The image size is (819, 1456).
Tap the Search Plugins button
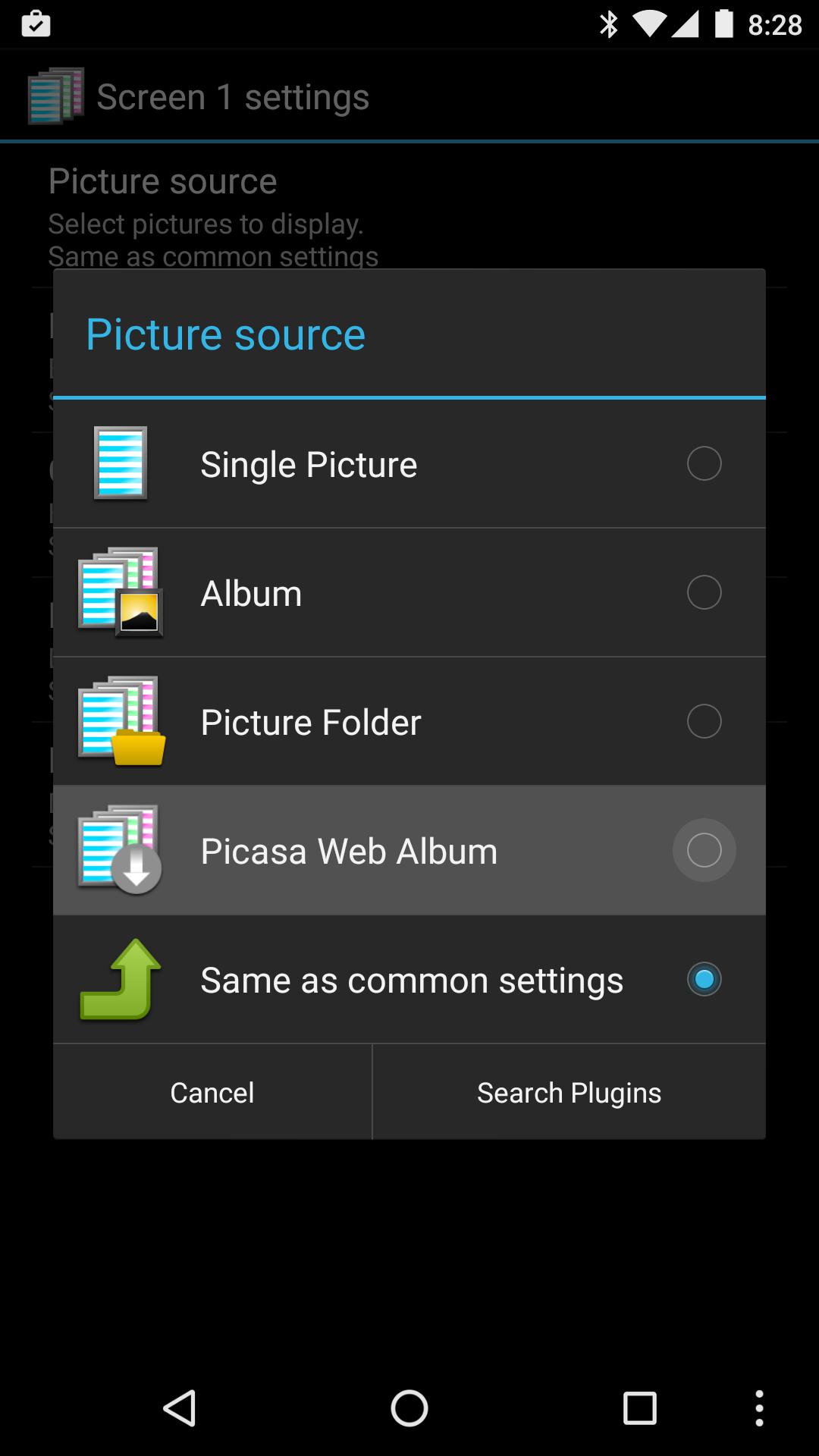(x=569, y=1092)
